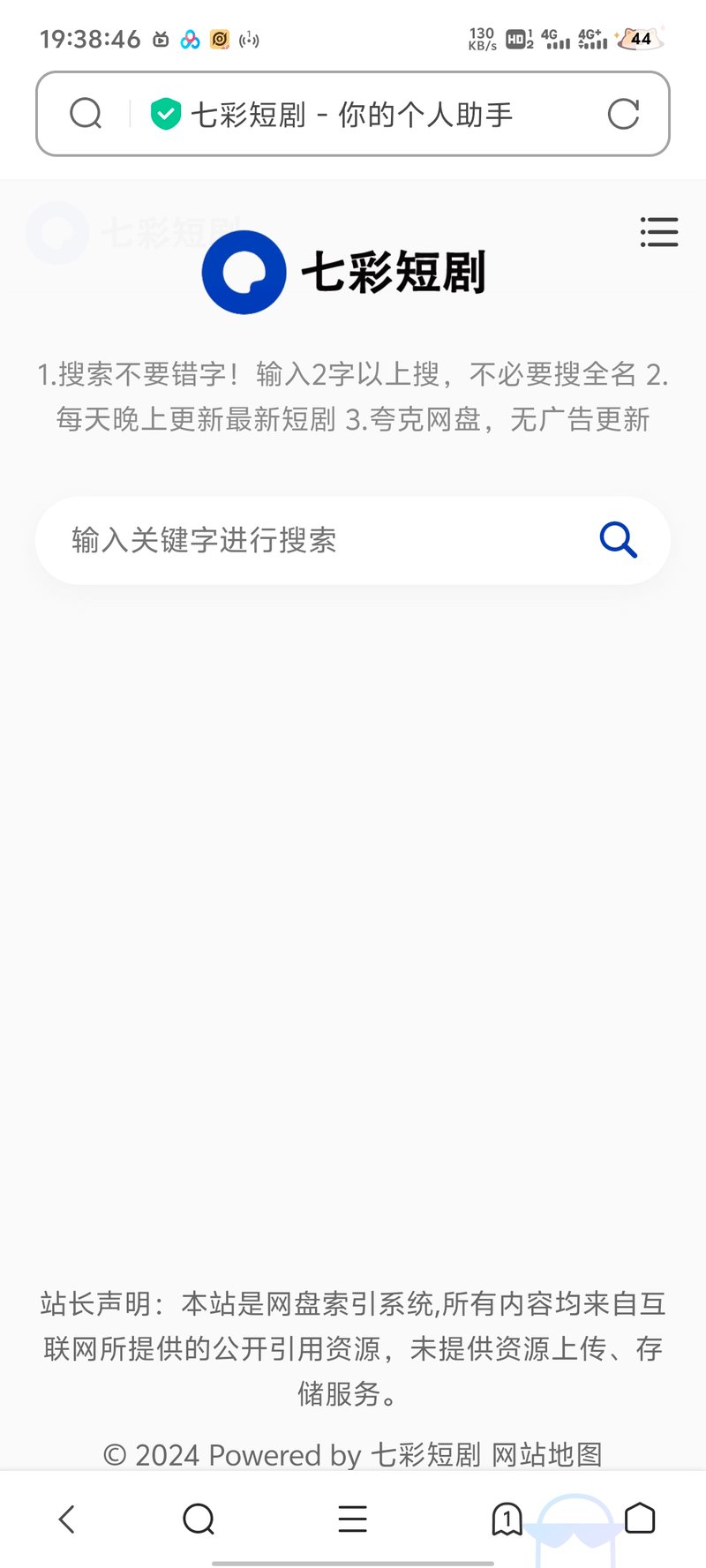This screenshot has width=706, height=1568.
Task: Tap the blue magnifier to run search
Action: click(618, 540)
